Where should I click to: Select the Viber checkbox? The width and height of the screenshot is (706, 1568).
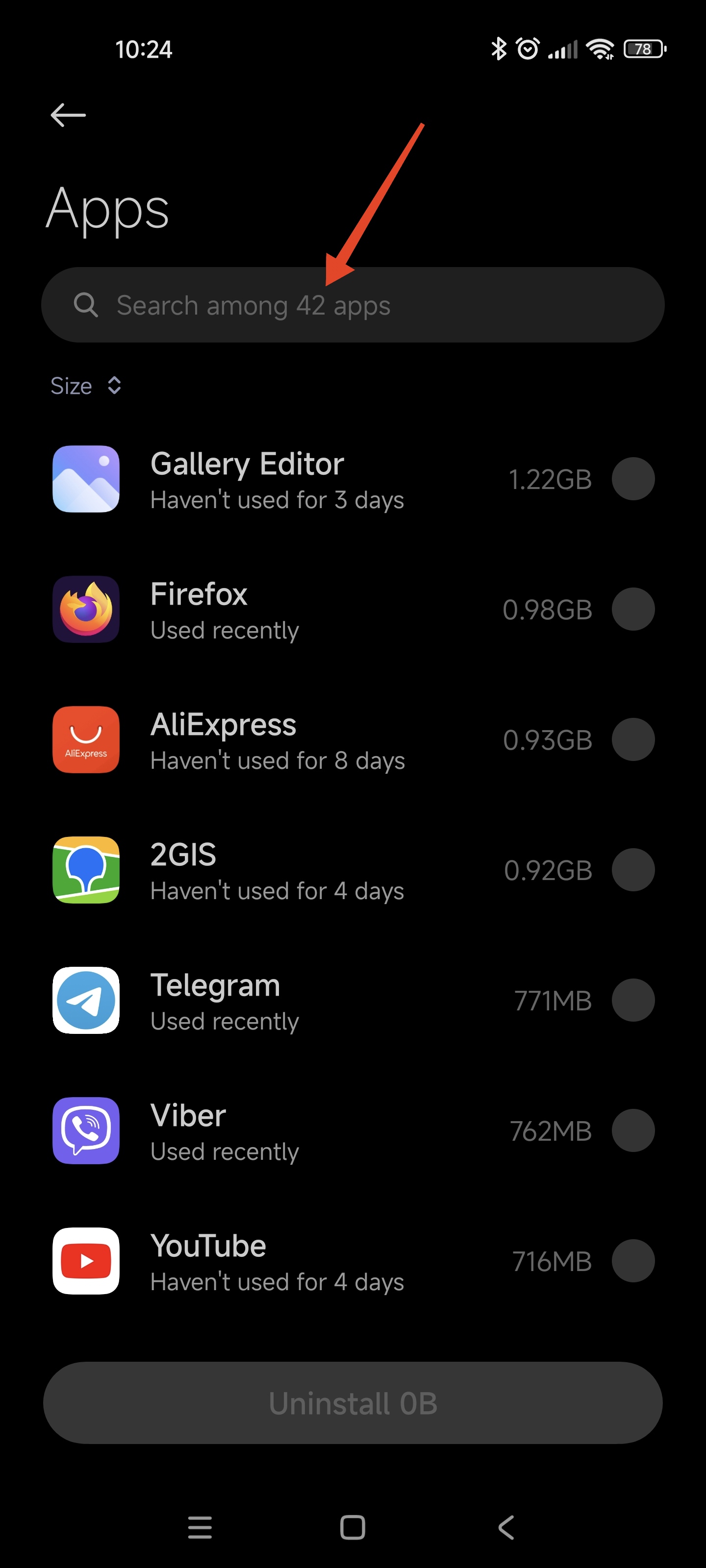click(x=633, y=1130)
